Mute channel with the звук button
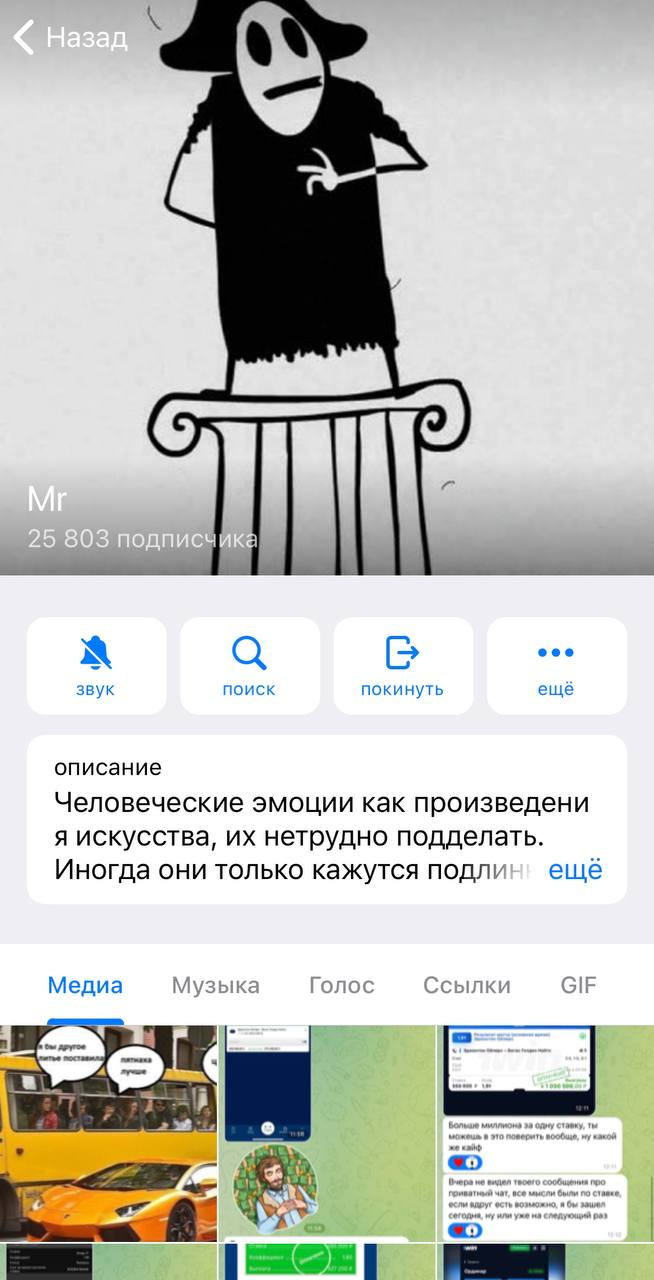Screen dimensions: 654x1280 point(96,665)
